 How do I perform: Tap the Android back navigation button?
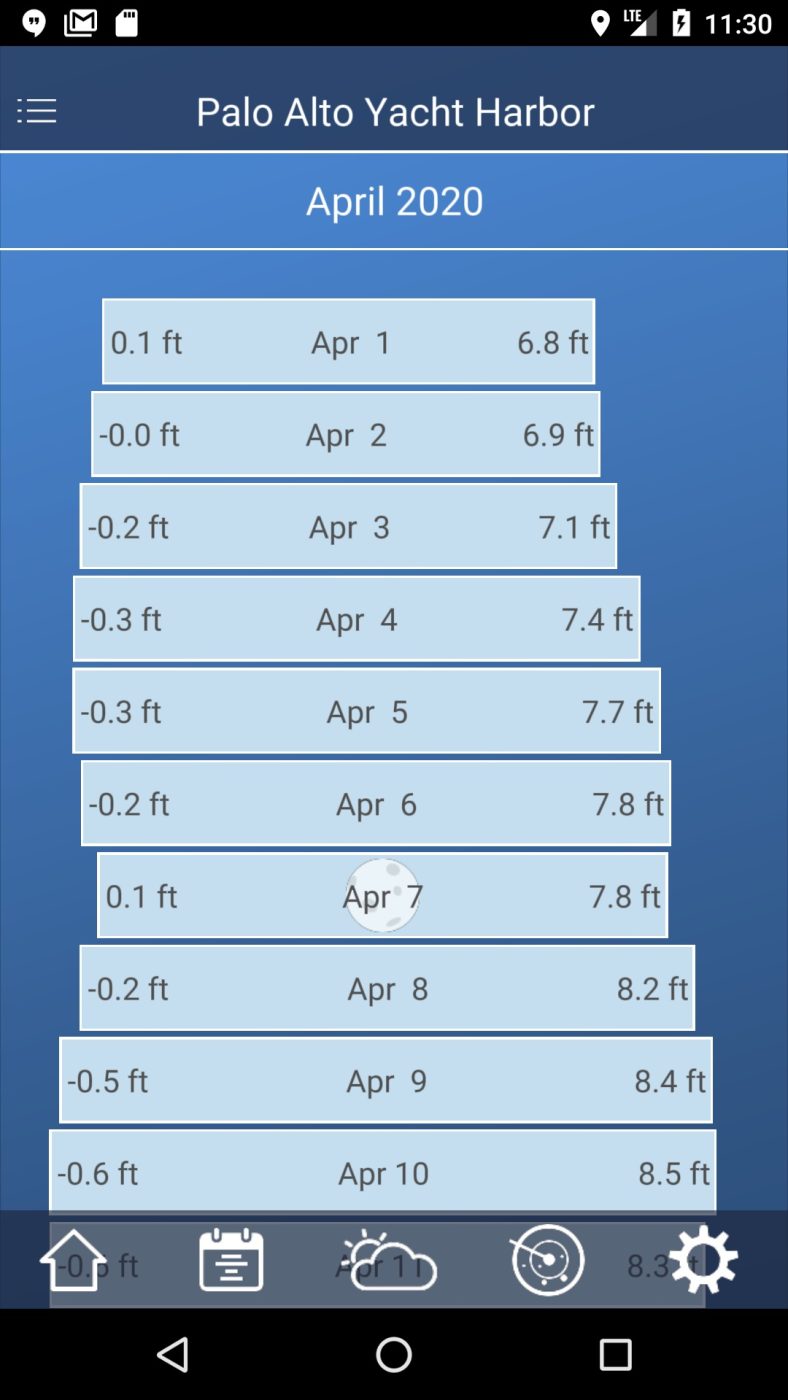174,1355
